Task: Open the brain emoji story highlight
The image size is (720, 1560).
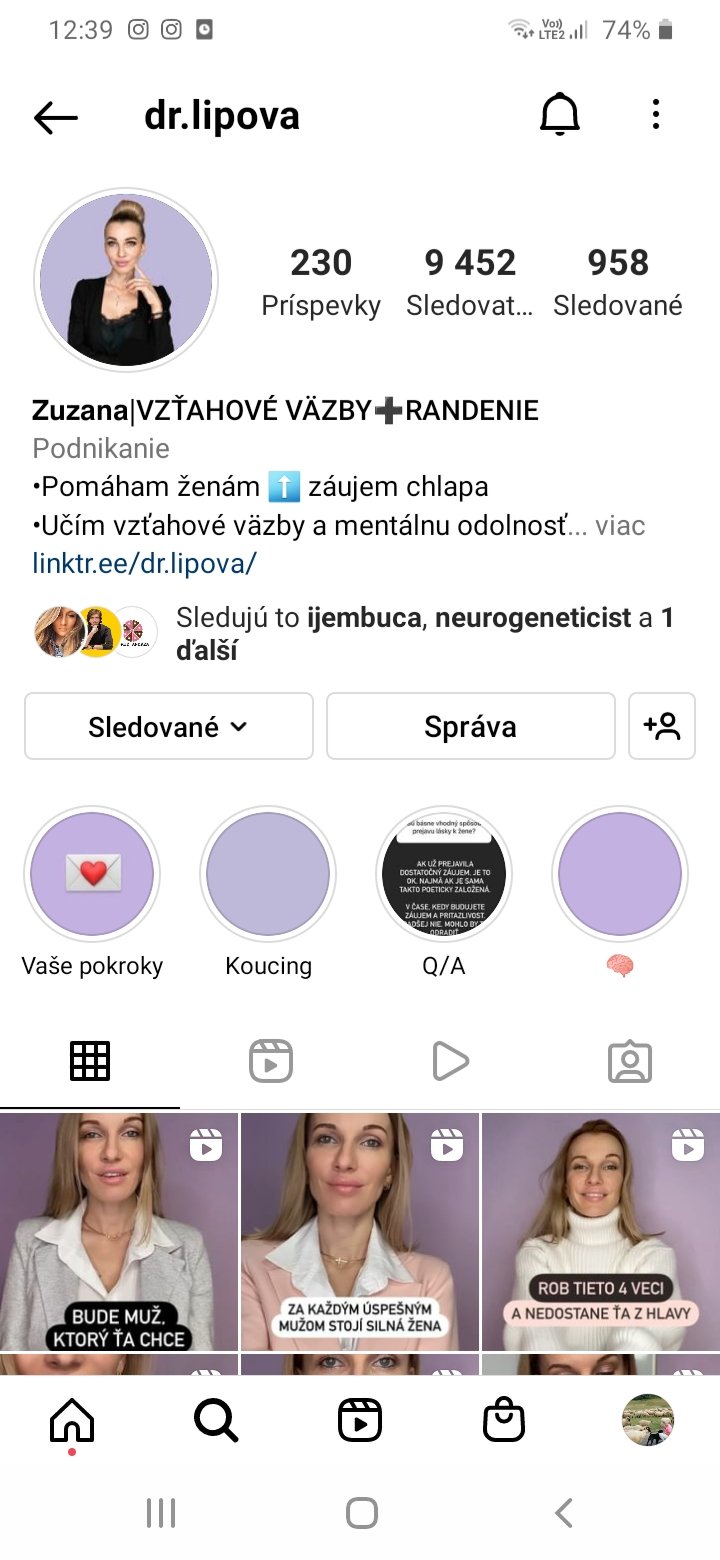Action: click(x=620, y=874)
